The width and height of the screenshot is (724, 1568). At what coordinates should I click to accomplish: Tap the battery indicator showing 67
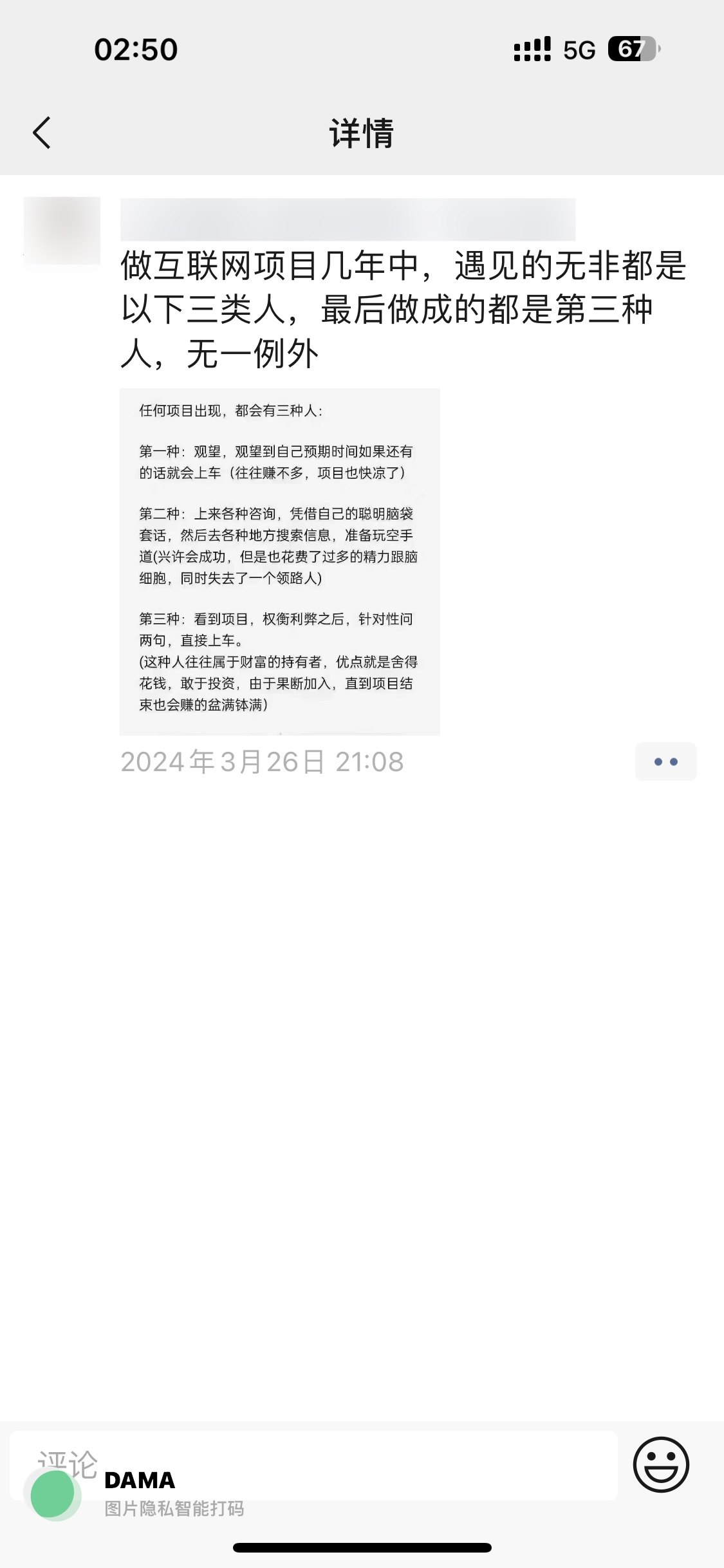(x=631, y=47)
